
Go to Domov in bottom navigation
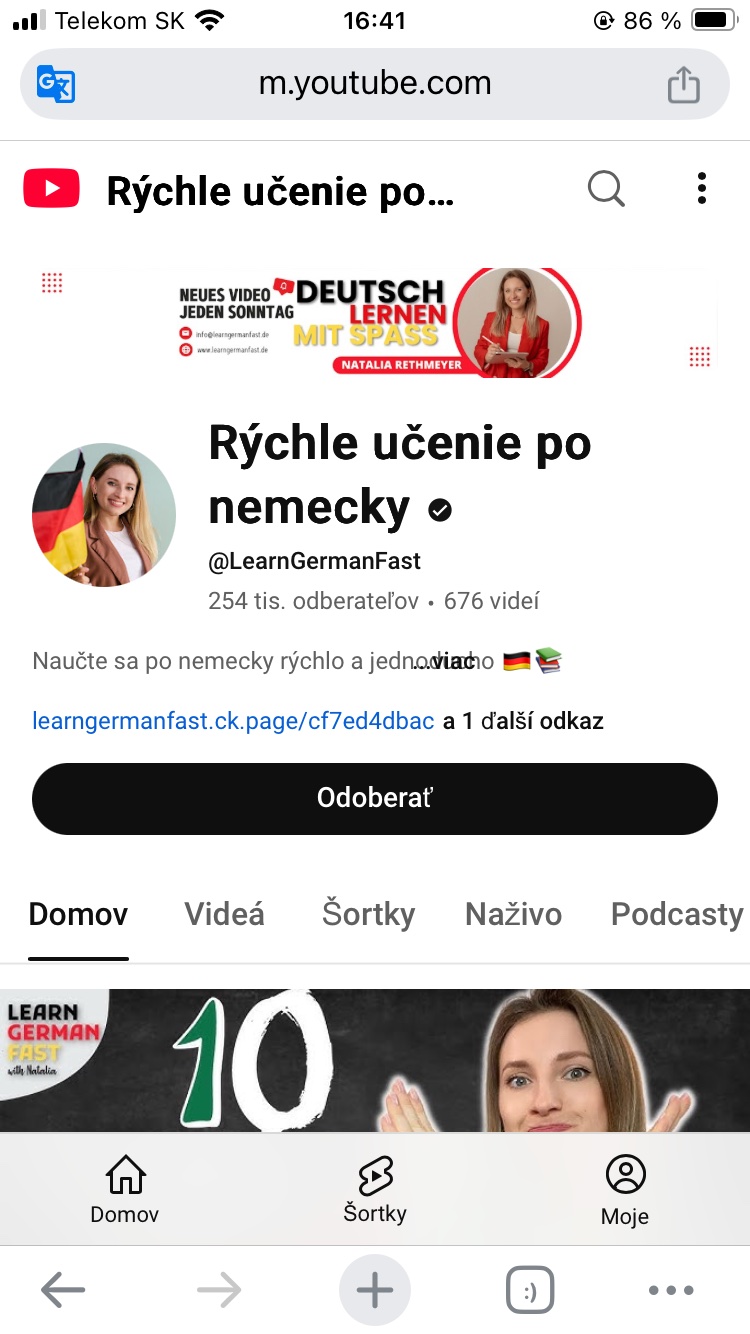[x=125, y=1190]
